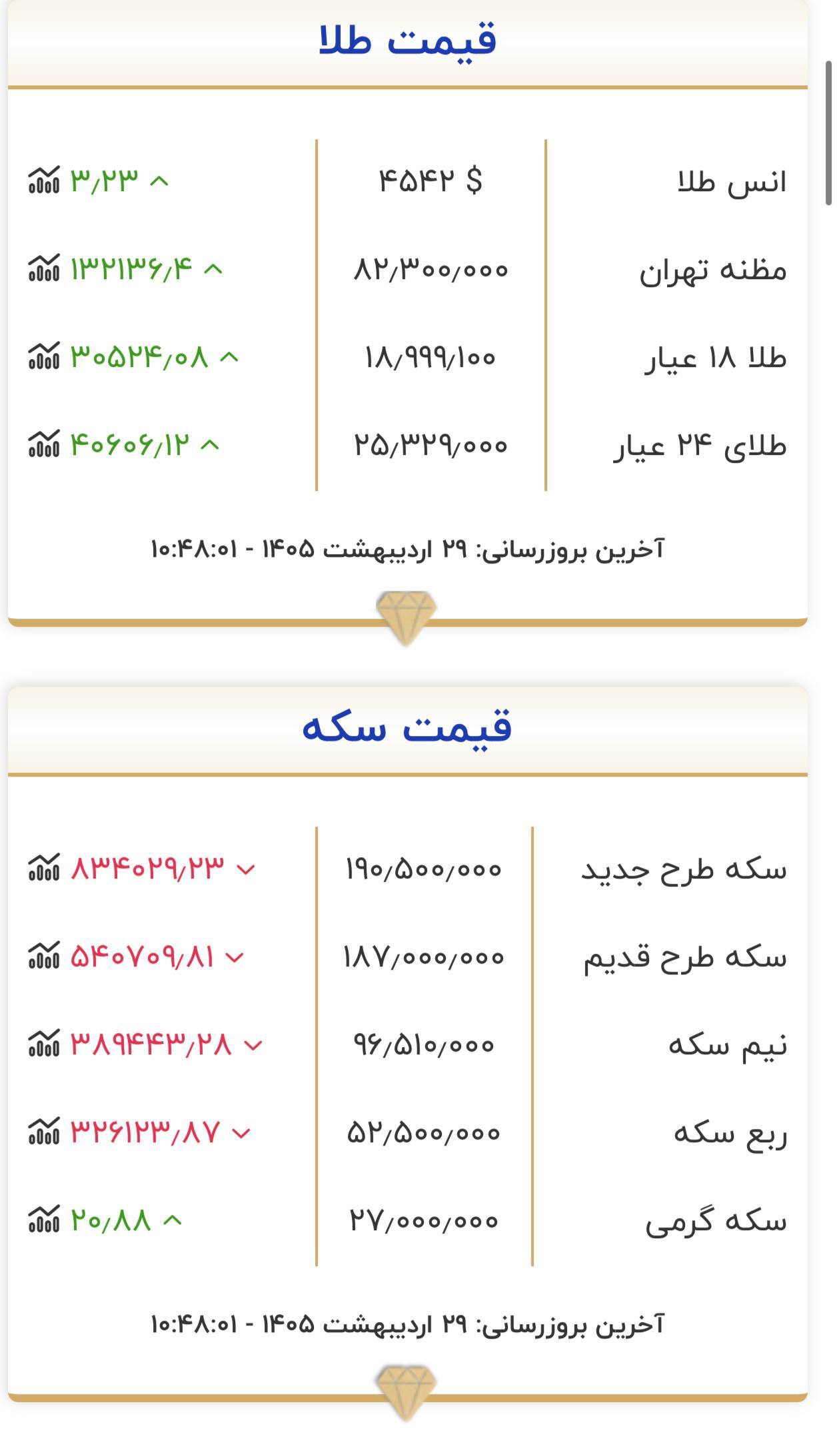Viewport: 837px width, 1456px height.
Task: Open the chart icon for انس طلا
Action: [44, 180]
